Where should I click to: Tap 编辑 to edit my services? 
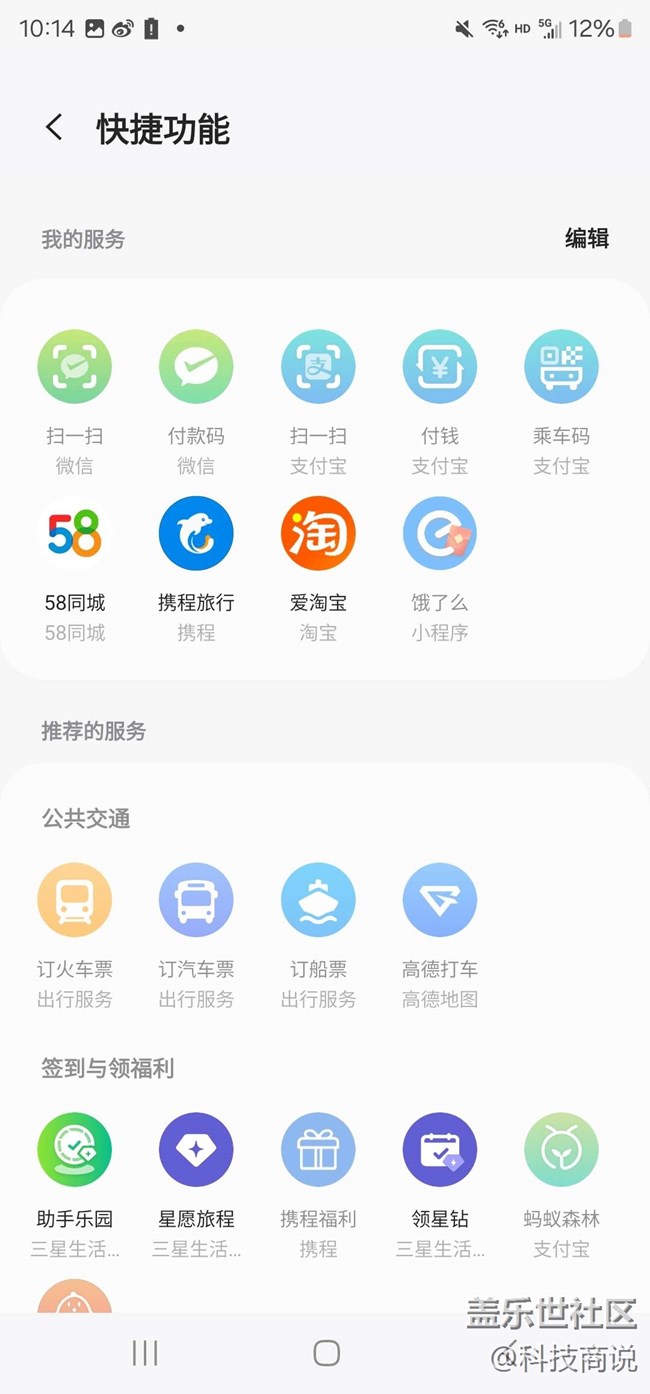pyautogui.click(x=586, y=238)
